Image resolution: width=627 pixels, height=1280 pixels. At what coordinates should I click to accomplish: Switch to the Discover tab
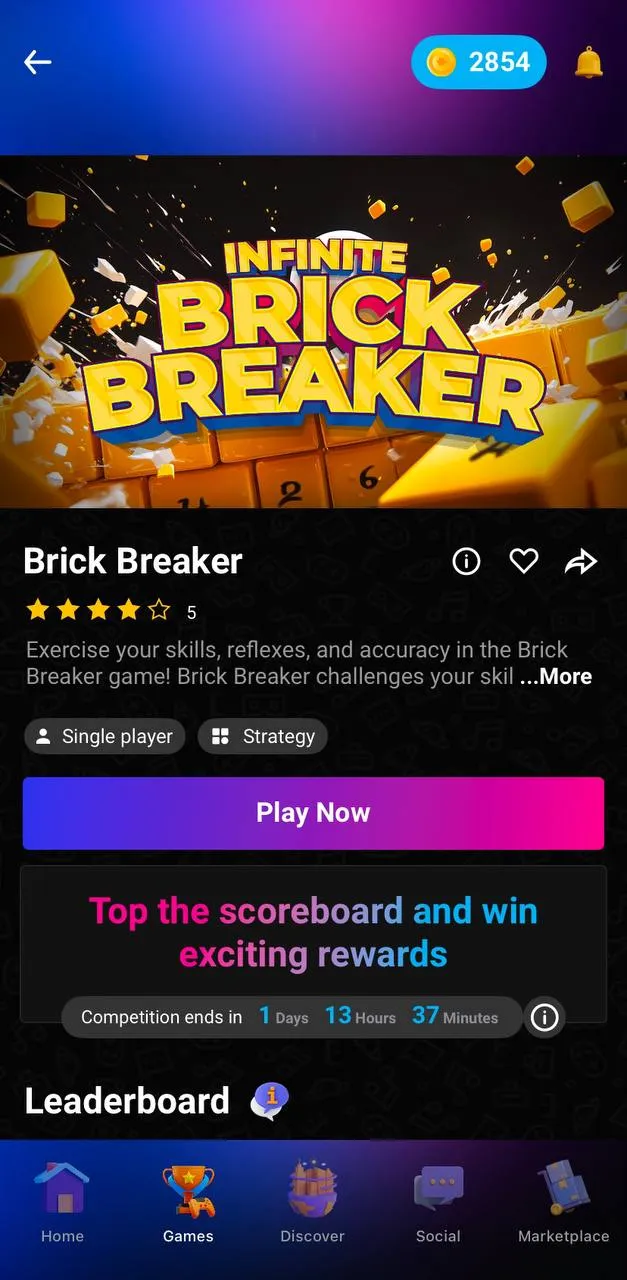click(313, 1203)
